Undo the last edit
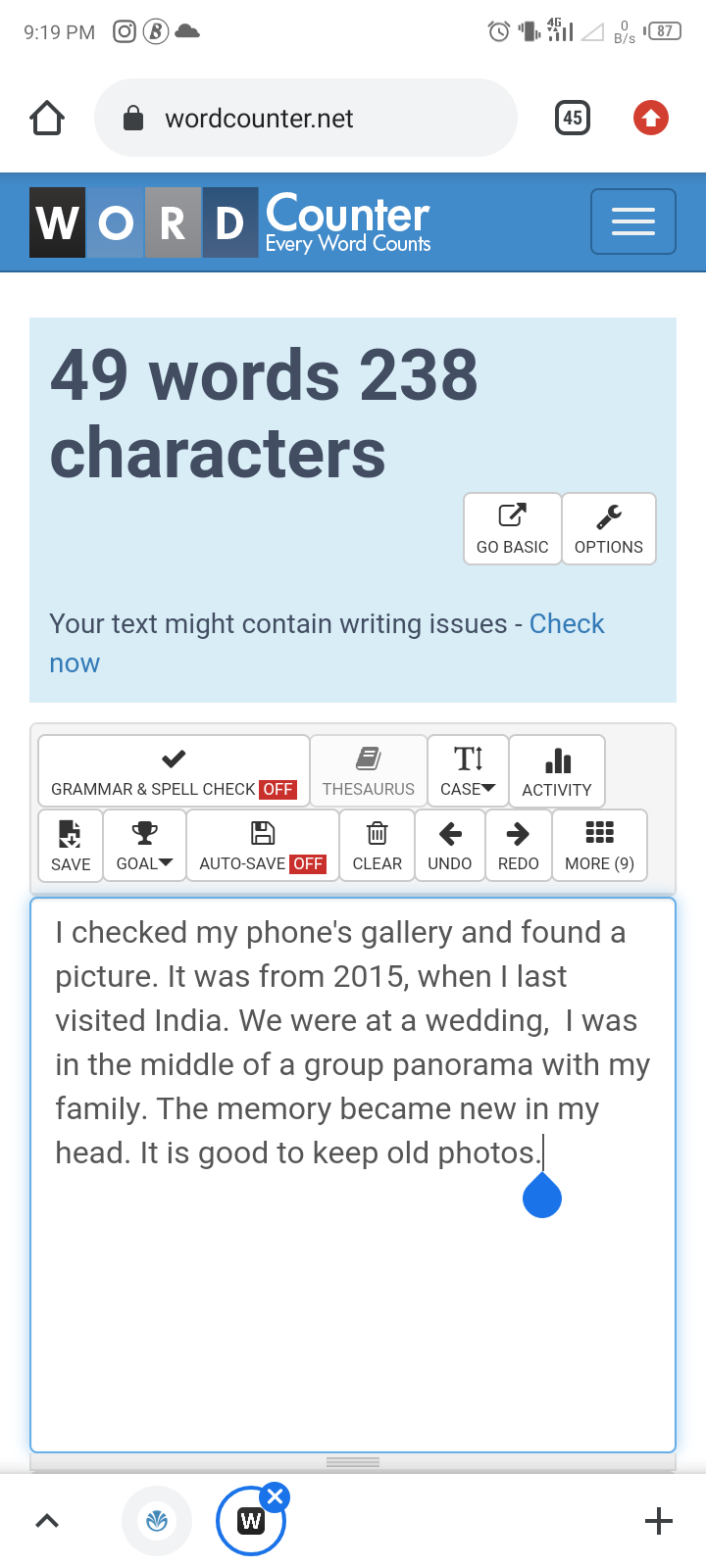Image resolution: width=706 pixels, height=1568 pixels. point(450,846)
